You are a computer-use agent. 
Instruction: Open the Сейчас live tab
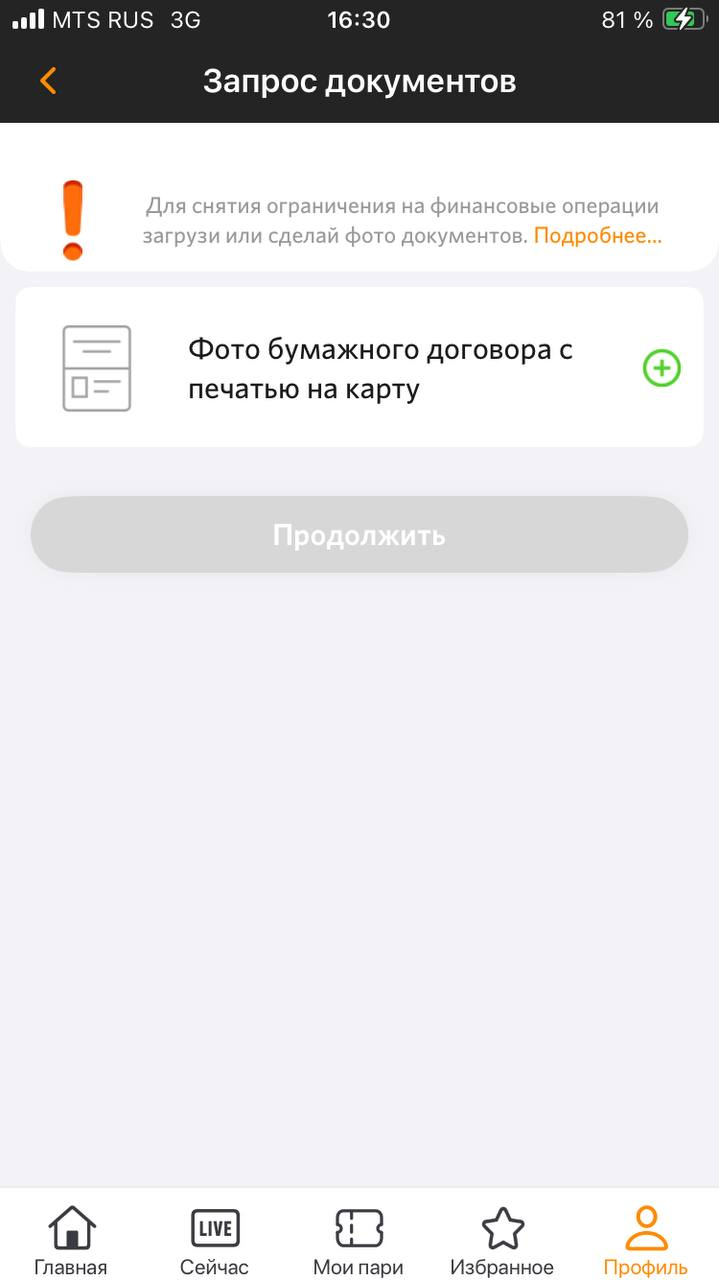tap(214, 1241)
